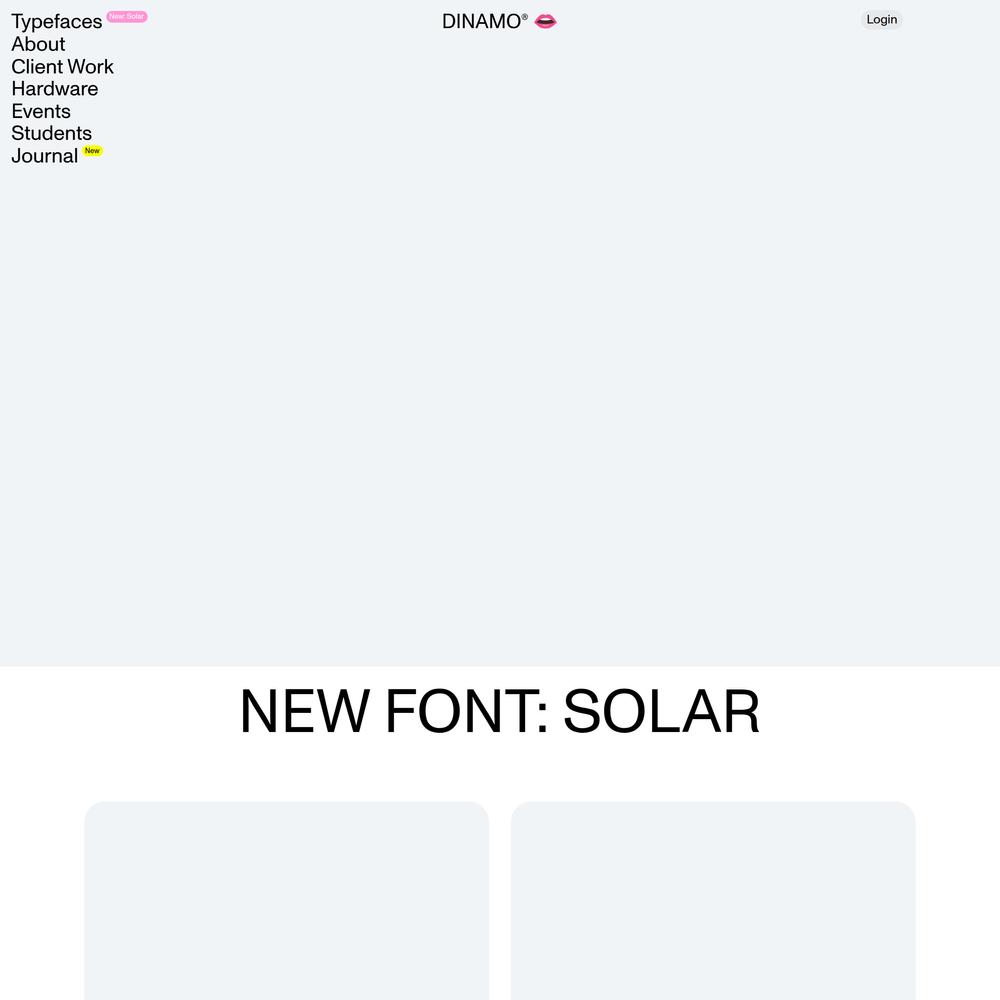Open the Typefaces page

[x=56, y=22]
